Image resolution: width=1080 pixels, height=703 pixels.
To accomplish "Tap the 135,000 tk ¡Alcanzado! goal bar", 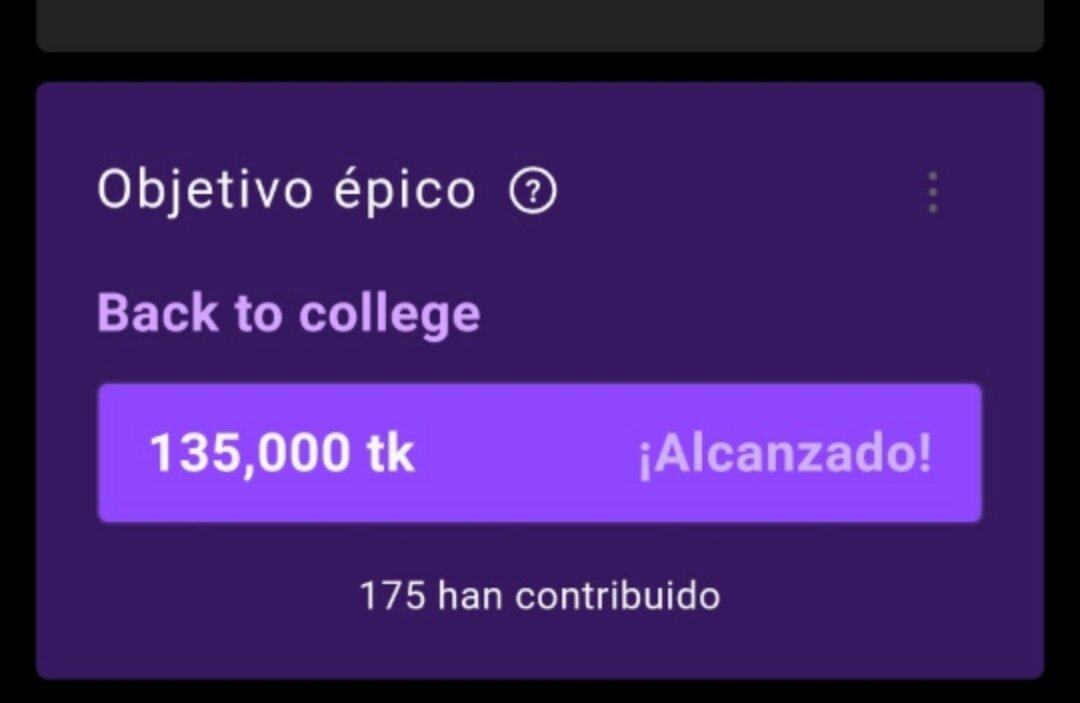I will 540,453.
